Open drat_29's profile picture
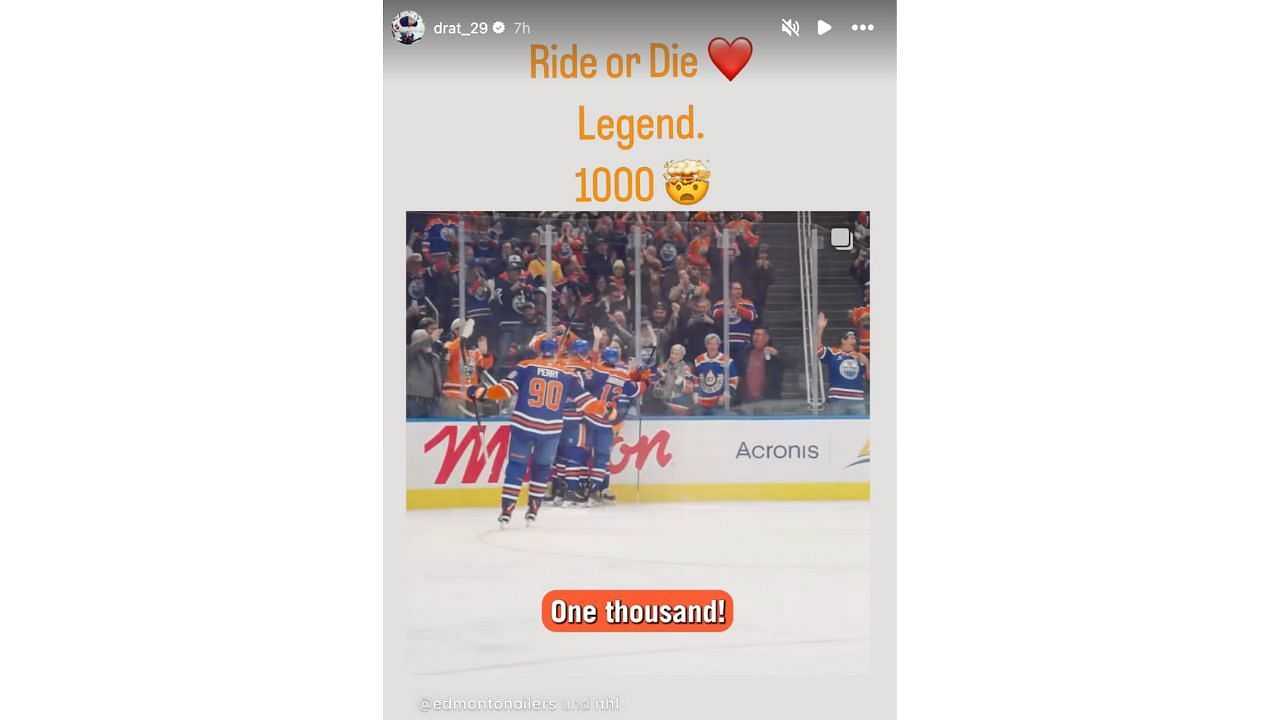Viewport: 1280px width, 720px height. pos(408,27)
